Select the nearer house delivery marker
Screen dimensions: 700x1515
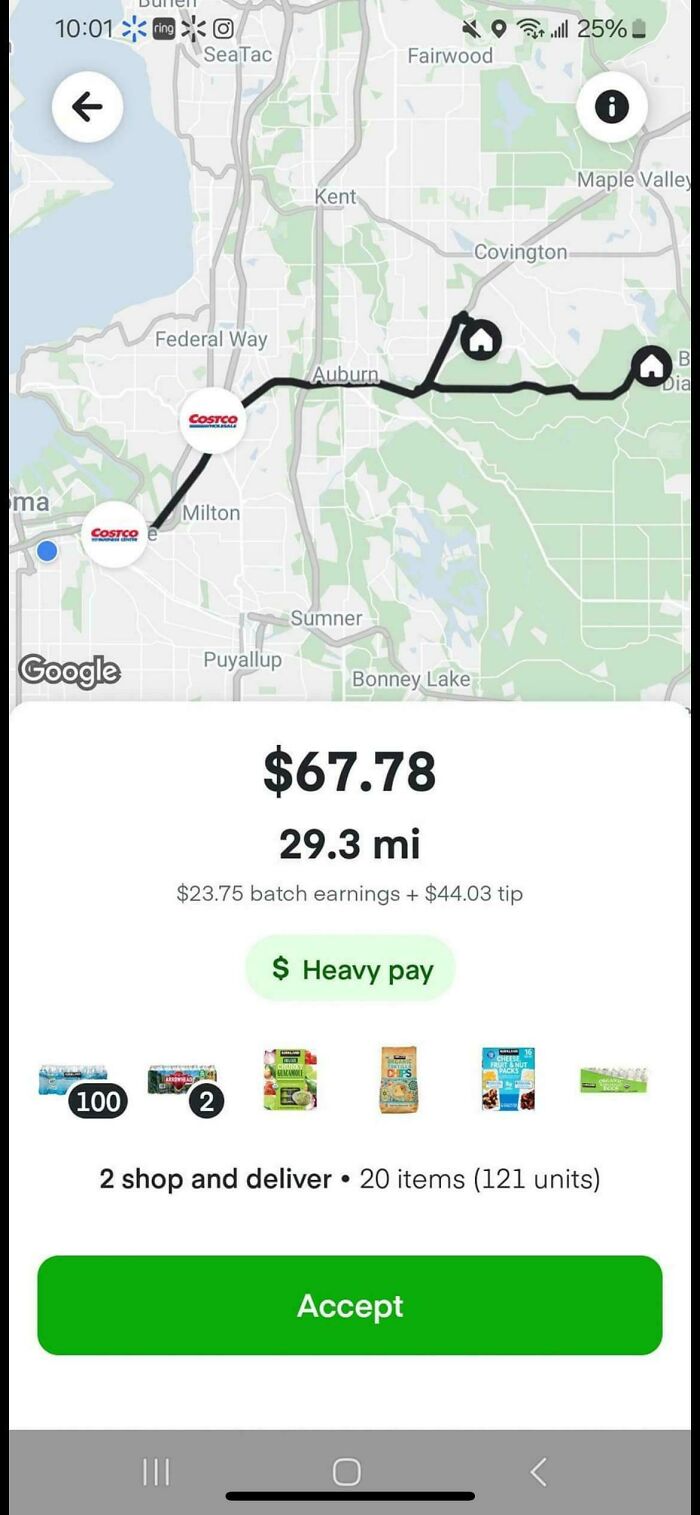pyautogui.click(x=481, y=340)
